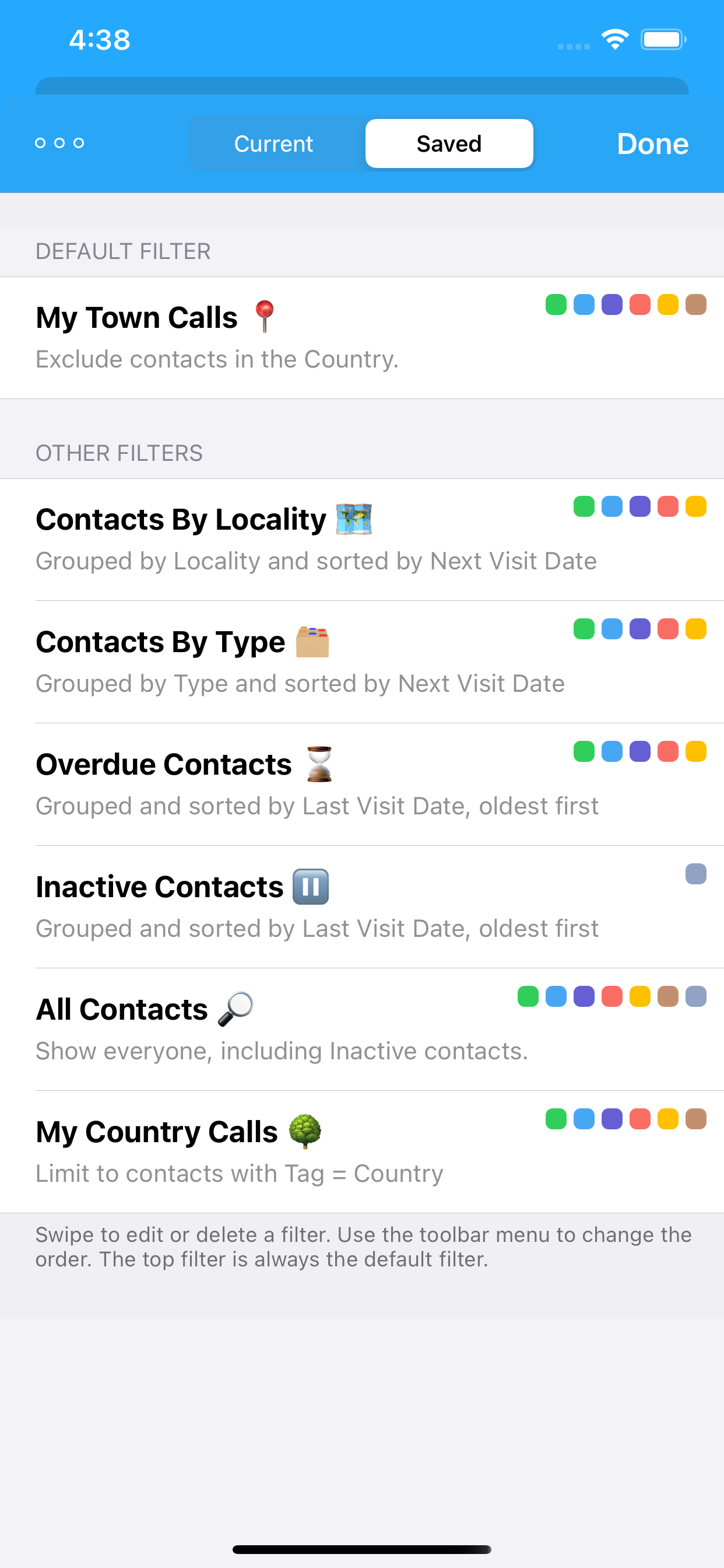Select the Saved tab

click(449, 143)
